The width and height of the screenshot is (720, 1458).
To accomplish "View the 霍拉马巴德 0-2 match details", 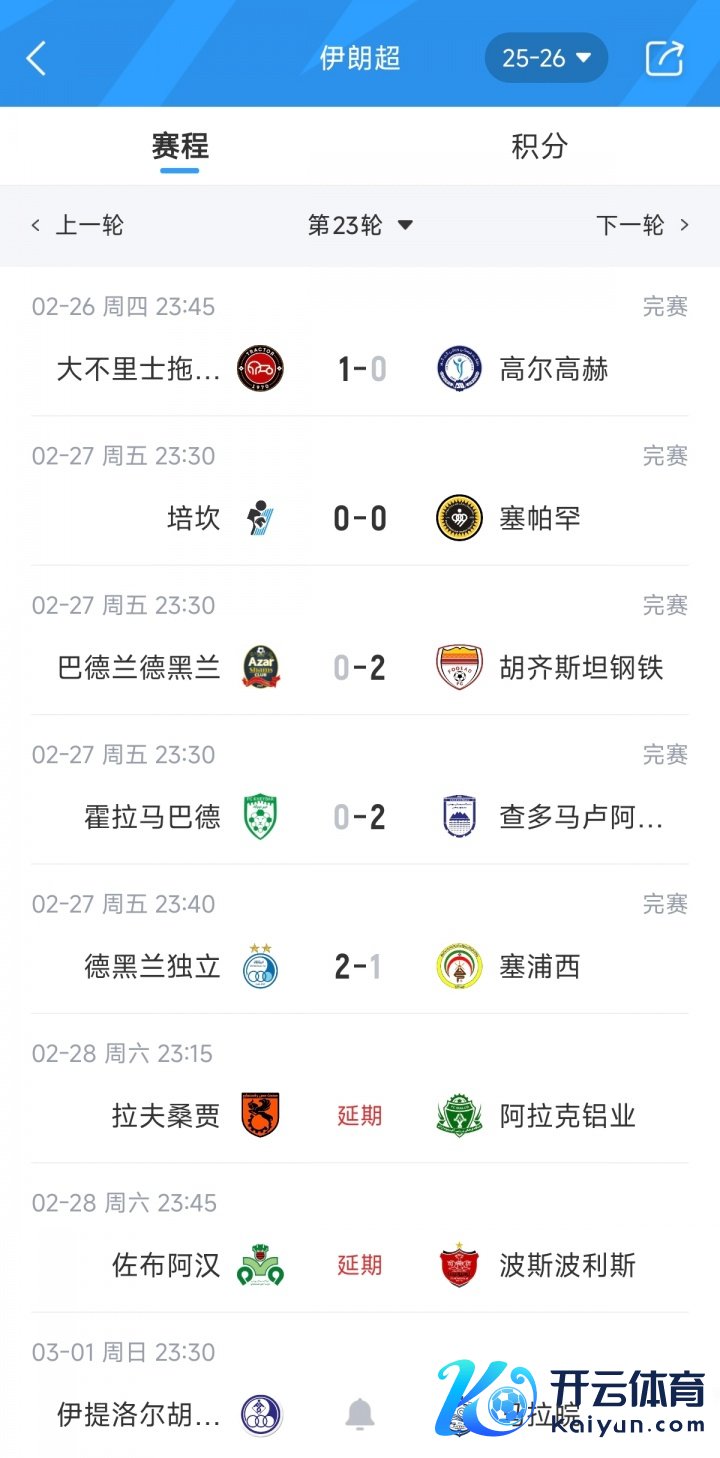I will (x=360, y=817).
